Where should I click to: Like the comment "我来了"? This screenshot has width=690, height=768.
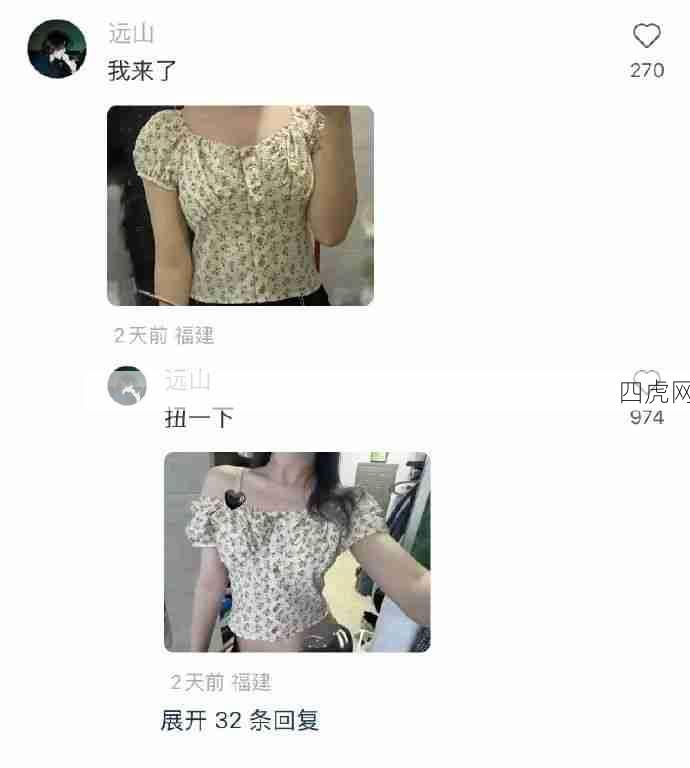tap(647, 37)
